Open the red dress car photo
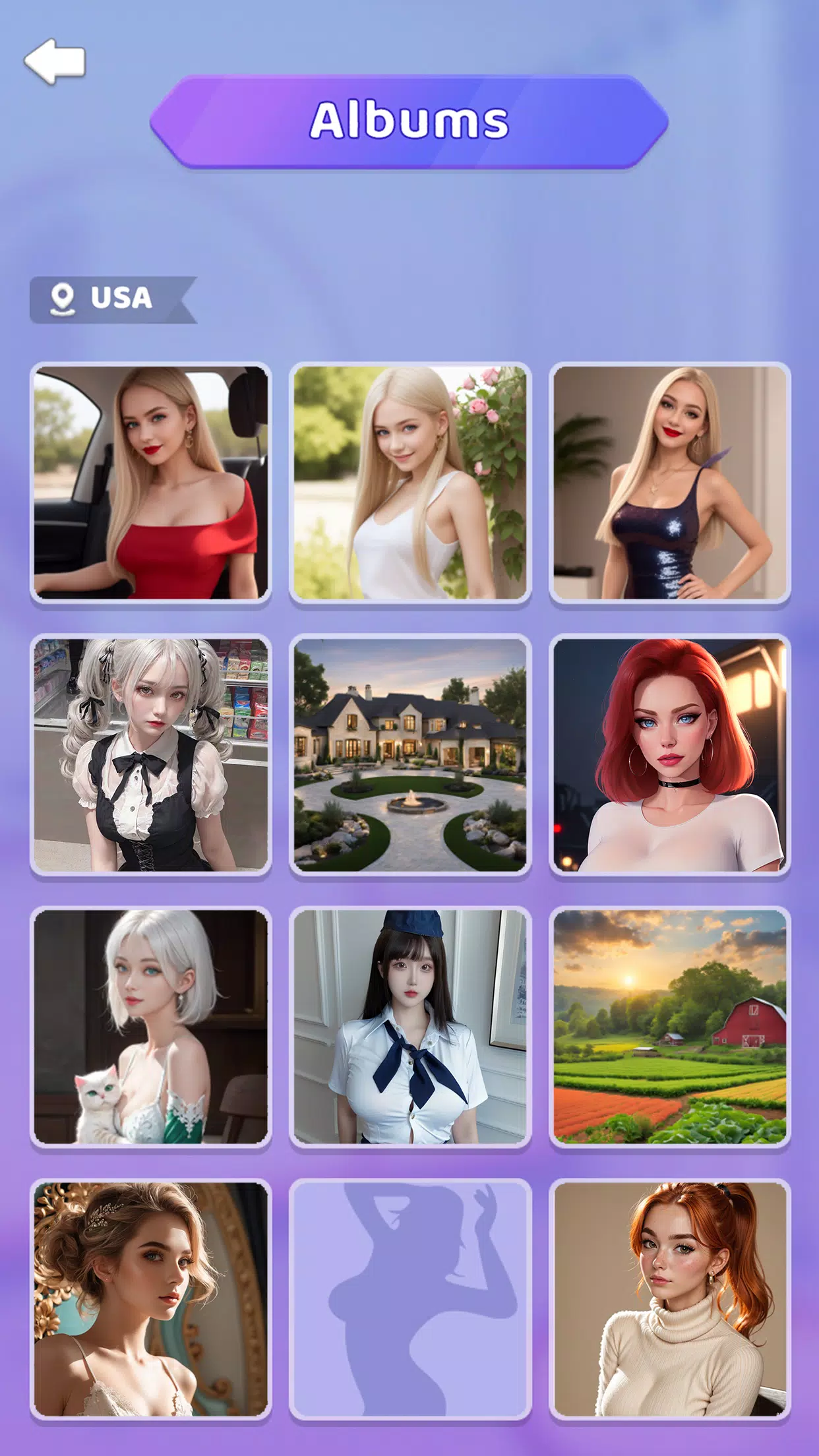Image resolution: width=819 pixels, height=1456 pixels. (x=151, y=483)
